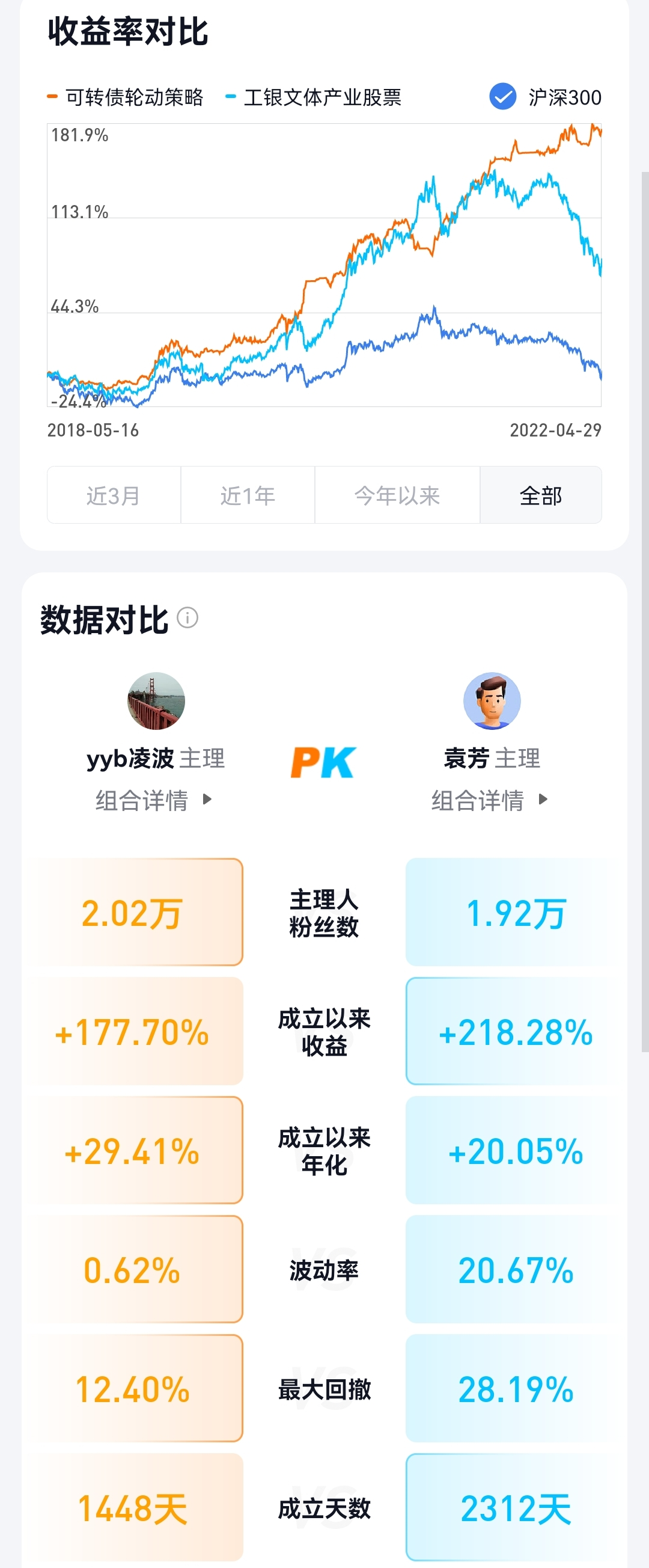
Task: Uncheck the 沪深300 benchmark checkbox
Action: (x=502, y=97)
